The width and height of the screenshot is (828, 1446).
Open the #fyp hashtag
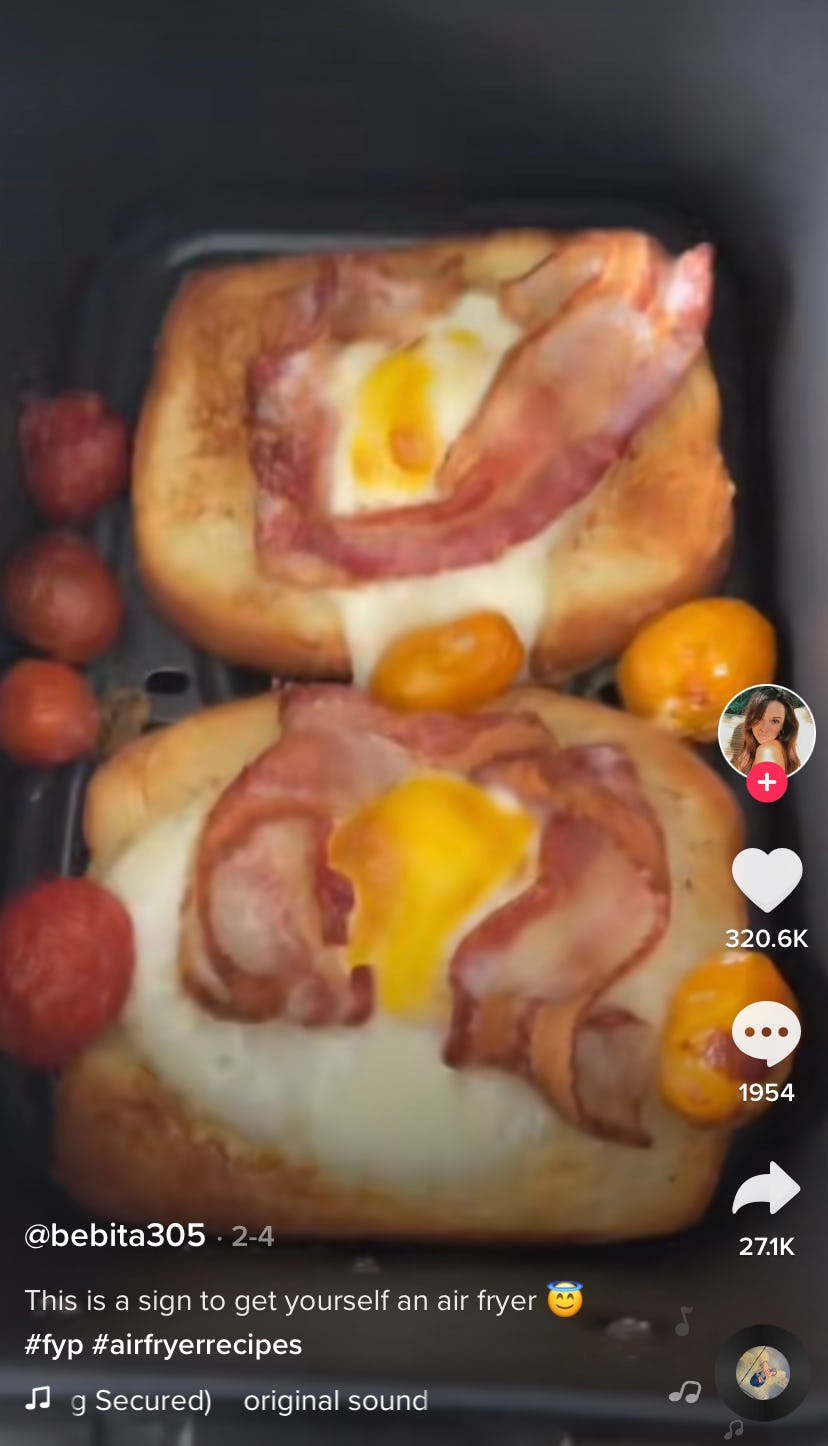[x=53, y=1345]
